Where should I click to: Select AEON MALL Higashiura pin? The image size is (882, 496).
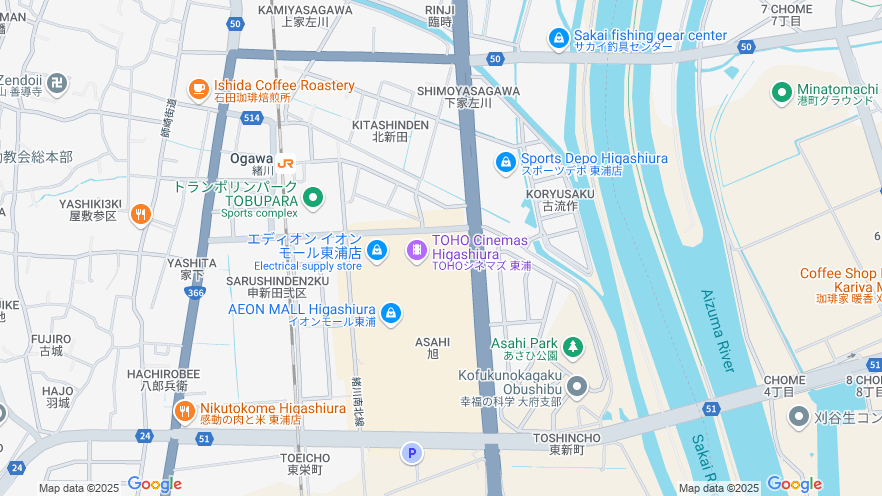(391, 313)
